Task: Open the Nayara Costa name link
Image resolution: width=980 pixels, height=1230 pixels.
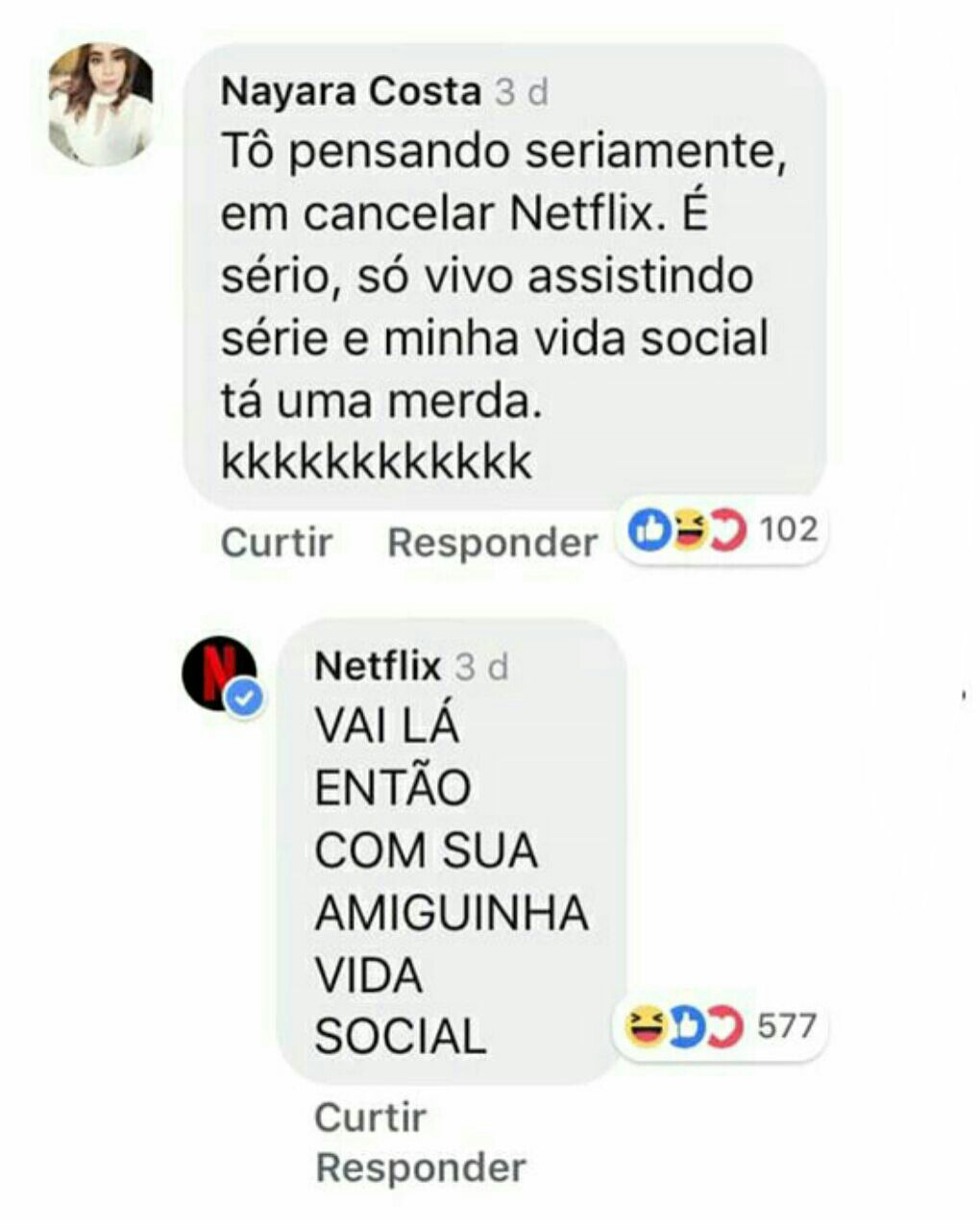Action: pyautogui.click(x=351, y=92)
